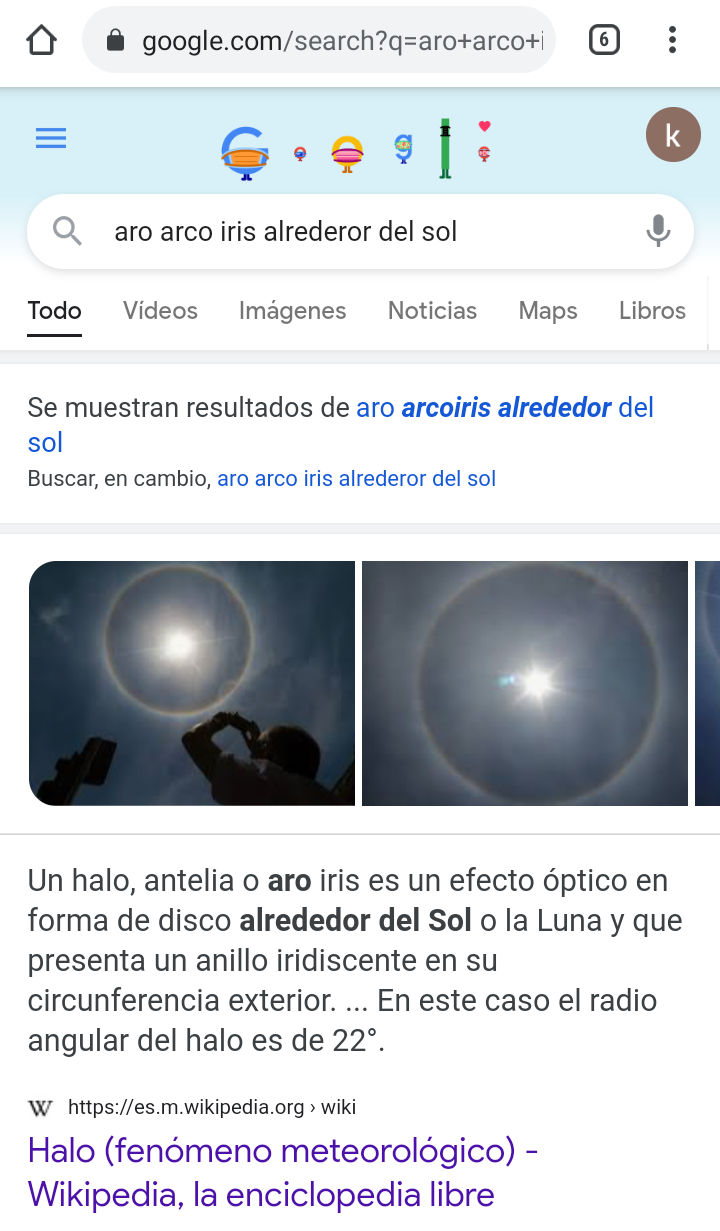Open the account avatar labeled k

(x=673, y=134)
